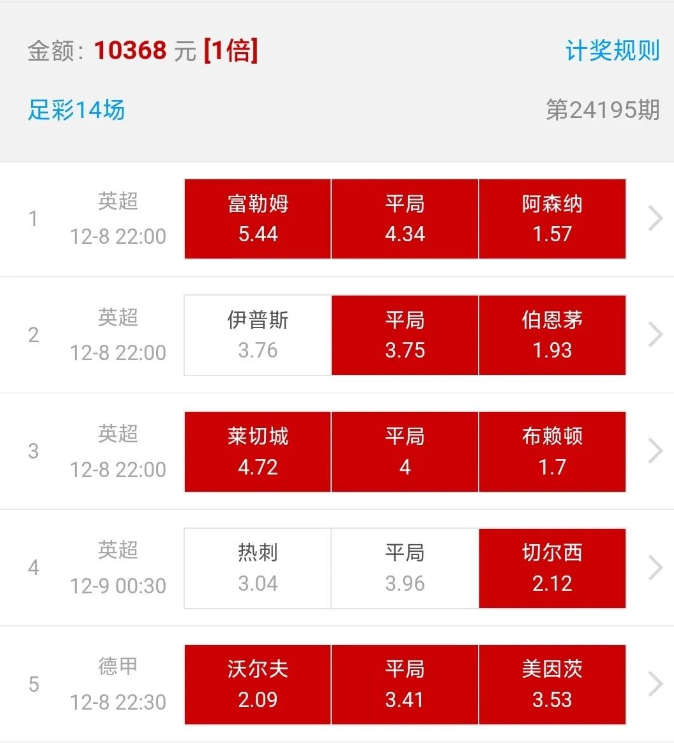This screenshot has width=674, height=743.
Task: Expand match 3 details arrow
Action: pos(655,452)
